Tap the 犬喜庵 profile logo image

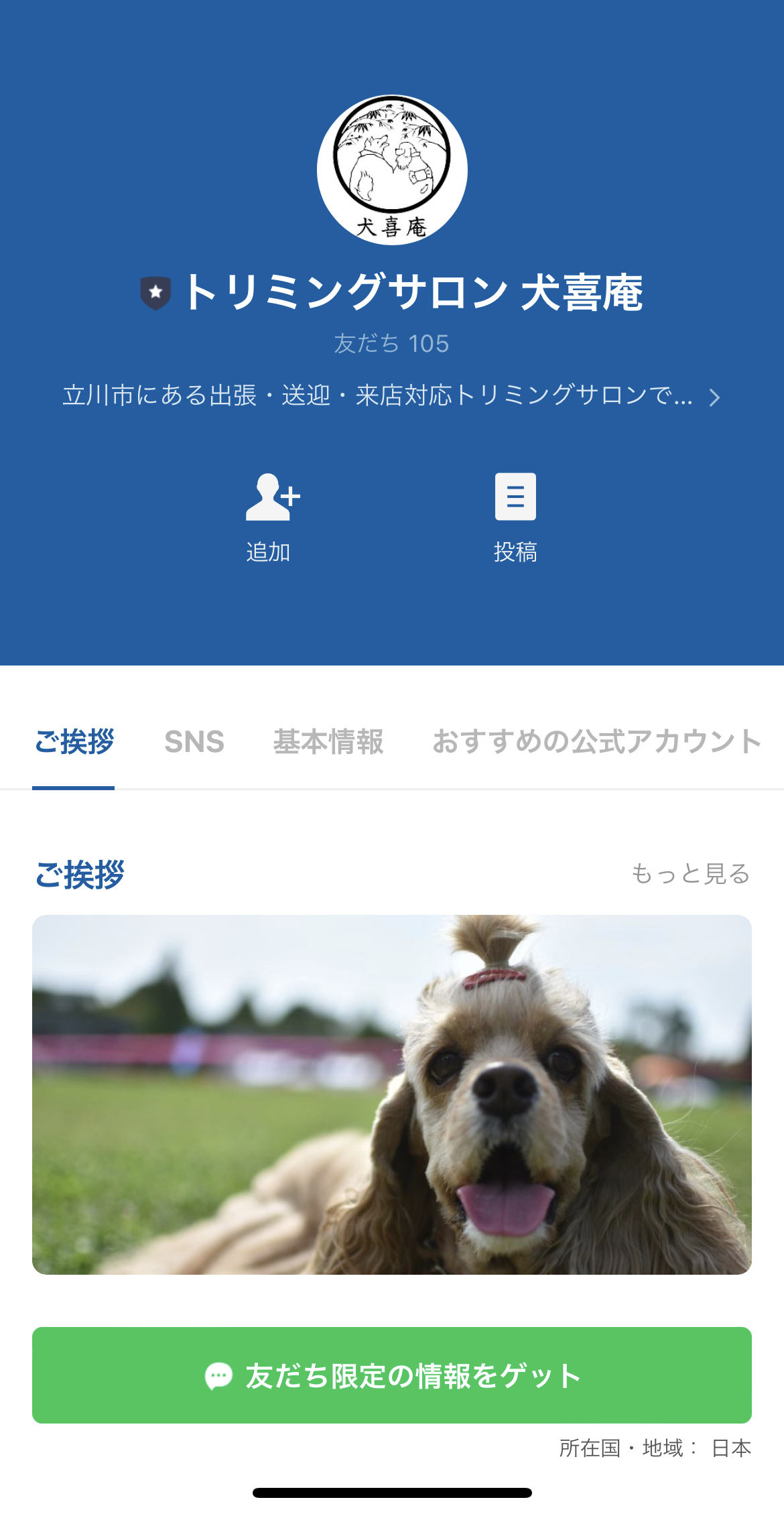click(391, 170)
